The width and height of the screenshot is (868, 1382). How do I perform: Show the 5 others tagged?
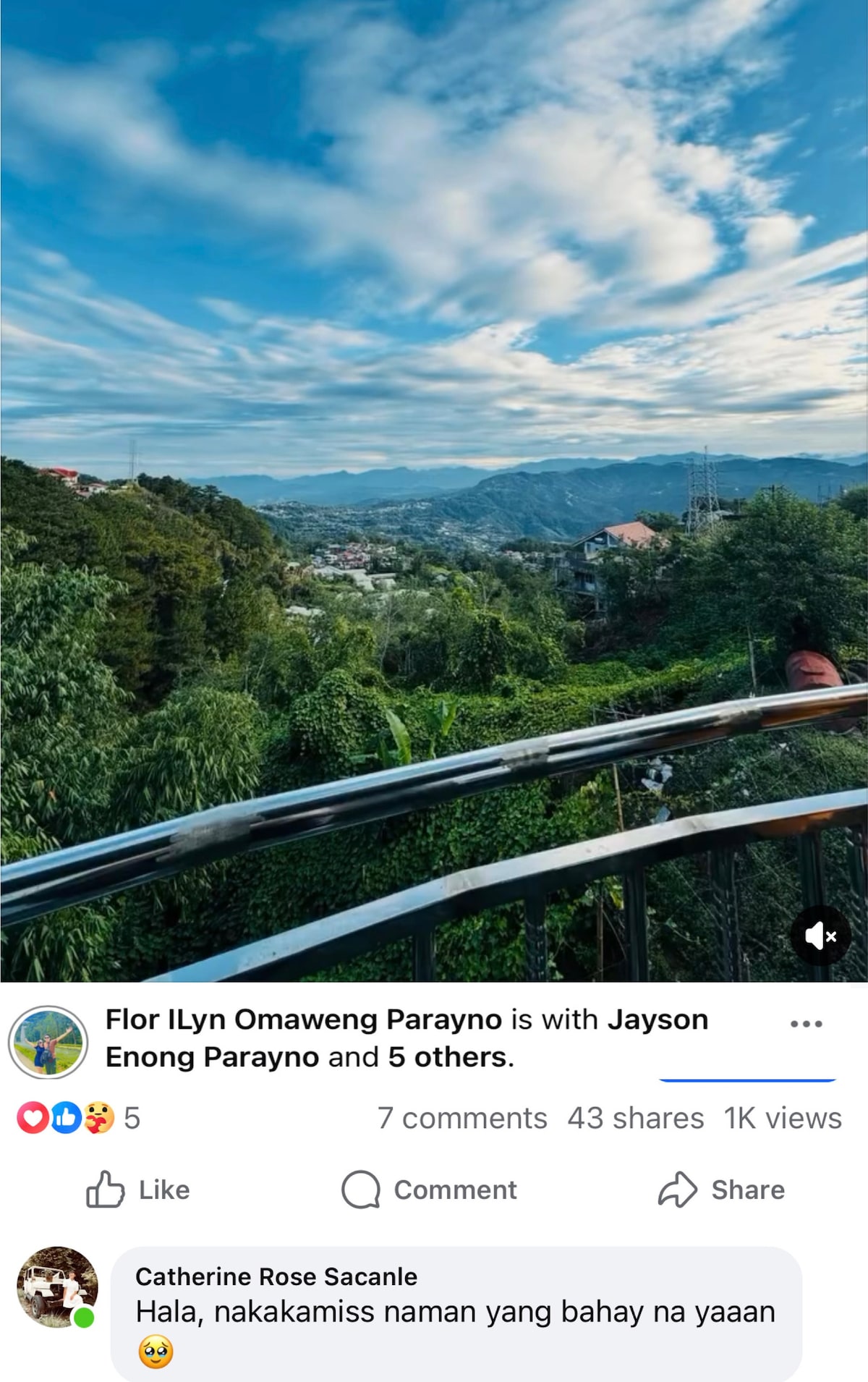coord(450,1057)
